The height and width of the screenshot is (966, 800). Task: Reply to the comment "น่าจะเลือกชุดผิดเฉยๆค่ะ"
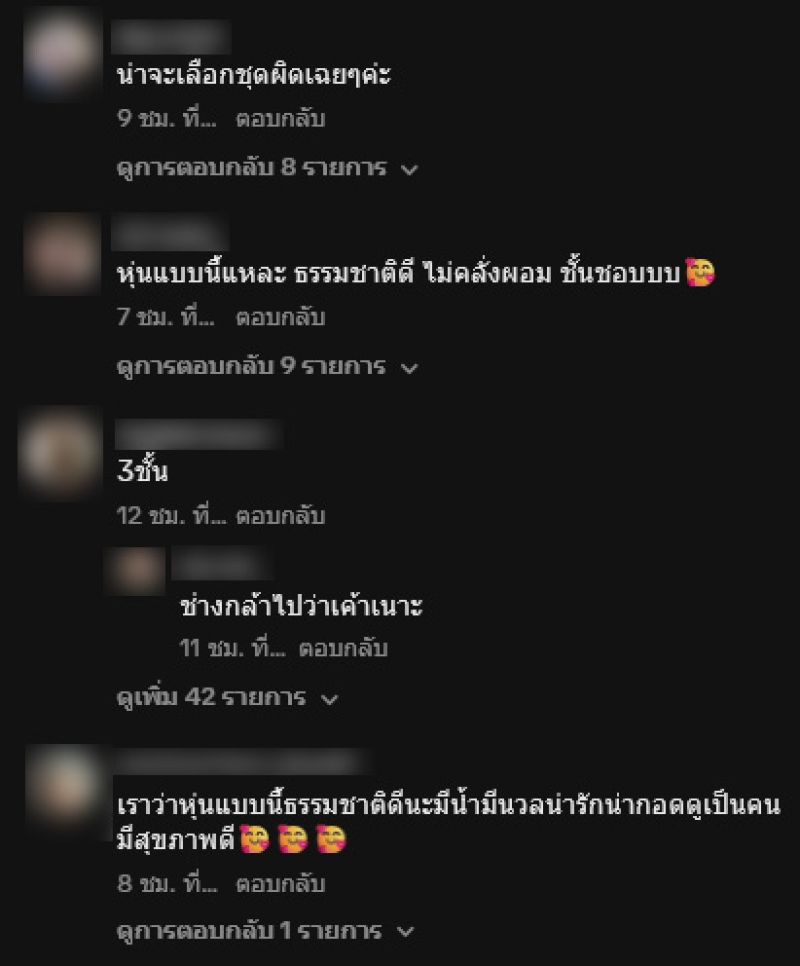click(x=280, y=119)
